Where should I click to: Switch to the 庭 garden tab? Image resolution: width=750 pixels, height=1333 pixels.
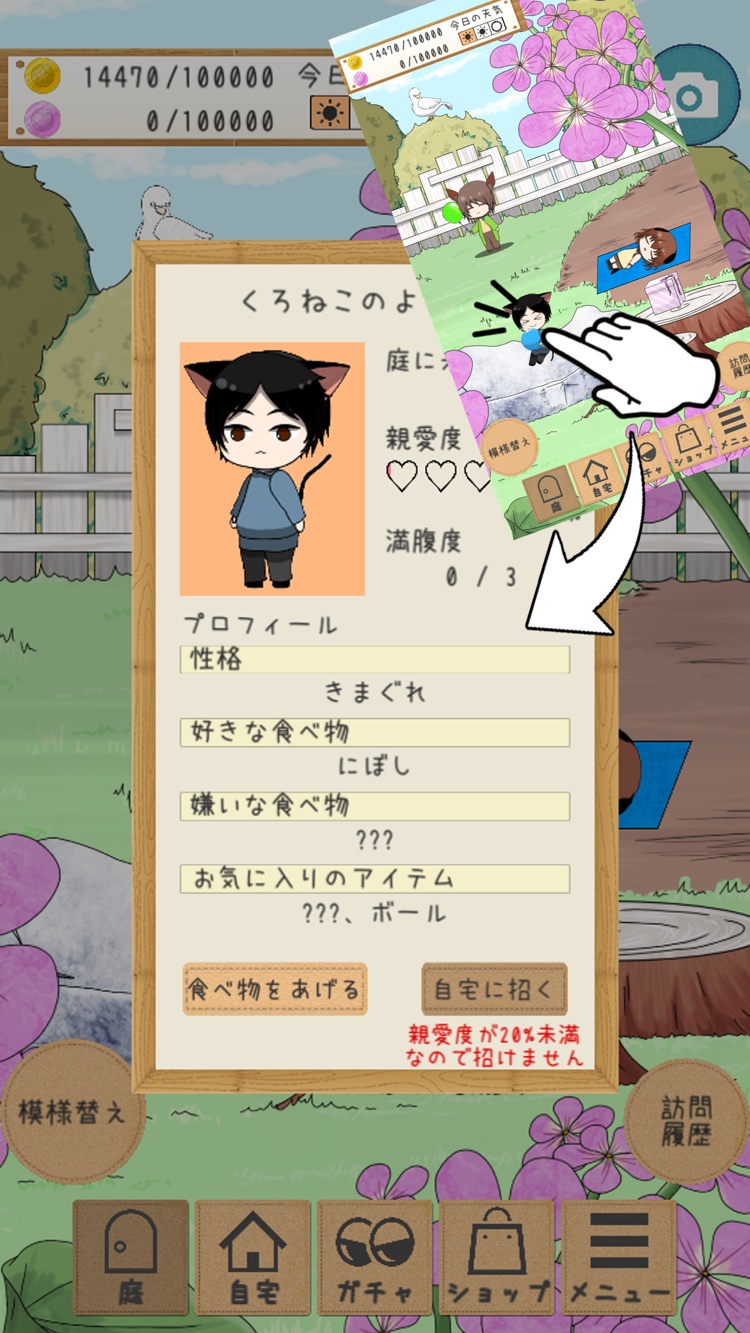pyautogui.click(x=131, y=1258)
